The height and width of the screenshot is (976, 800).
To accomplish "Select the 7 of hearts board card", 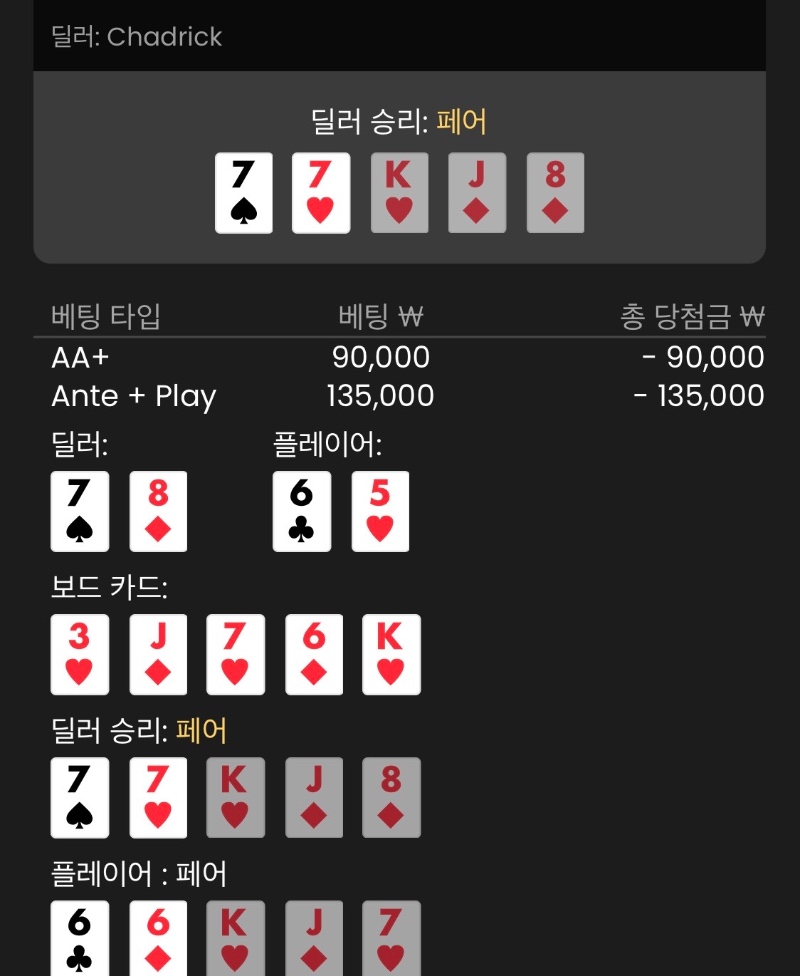I will 235,655.
